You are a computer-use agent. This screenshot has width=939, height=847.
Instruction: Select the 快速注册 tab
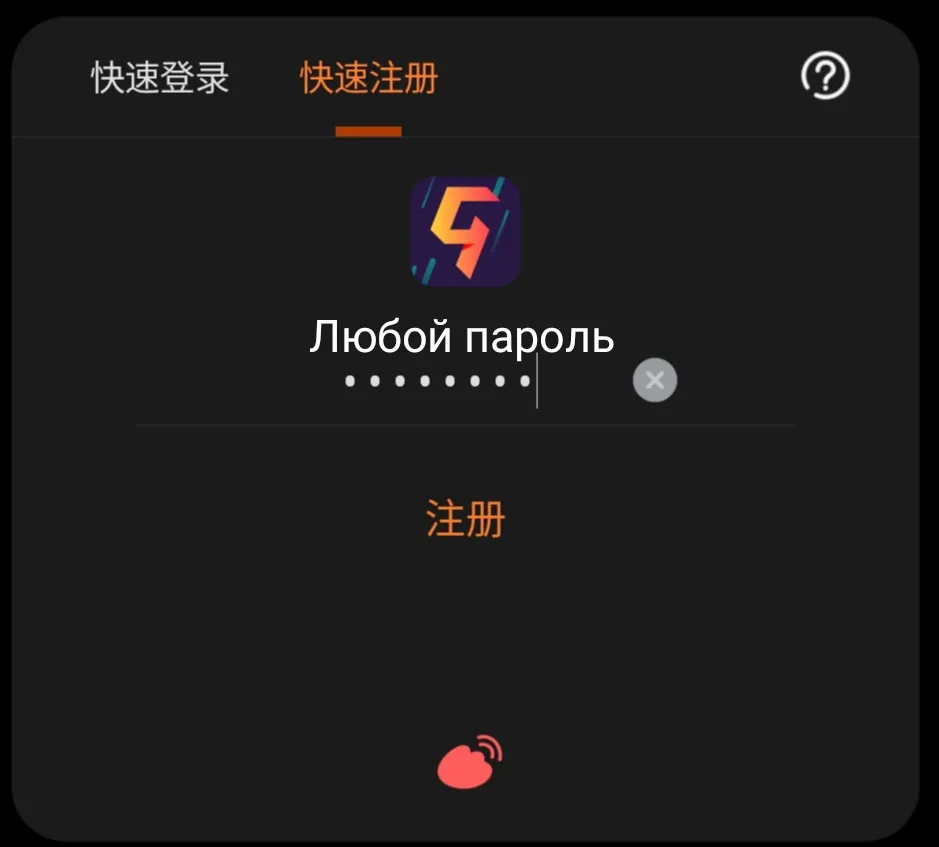pyautogui.click(x=369, y=78)
